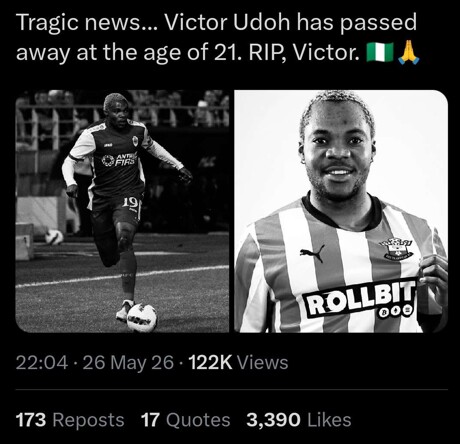View the 17 Quotes list
Image resolution: width=460 pixels, height=444 pixels.
pos(186,420)
